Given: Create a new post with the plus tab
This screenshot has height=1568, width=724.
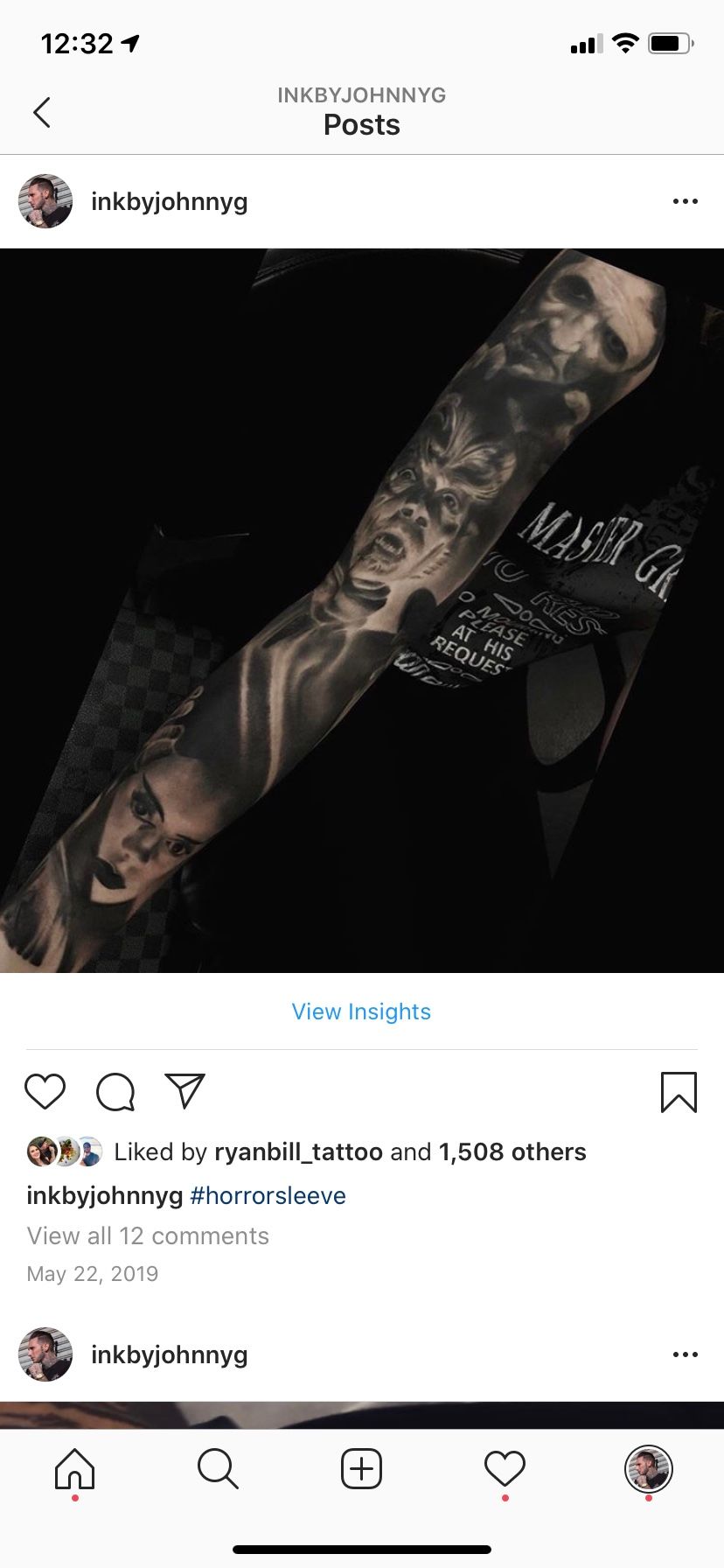Looking at the screenshot, I should pyautogui.click(x=361, y=1468).
